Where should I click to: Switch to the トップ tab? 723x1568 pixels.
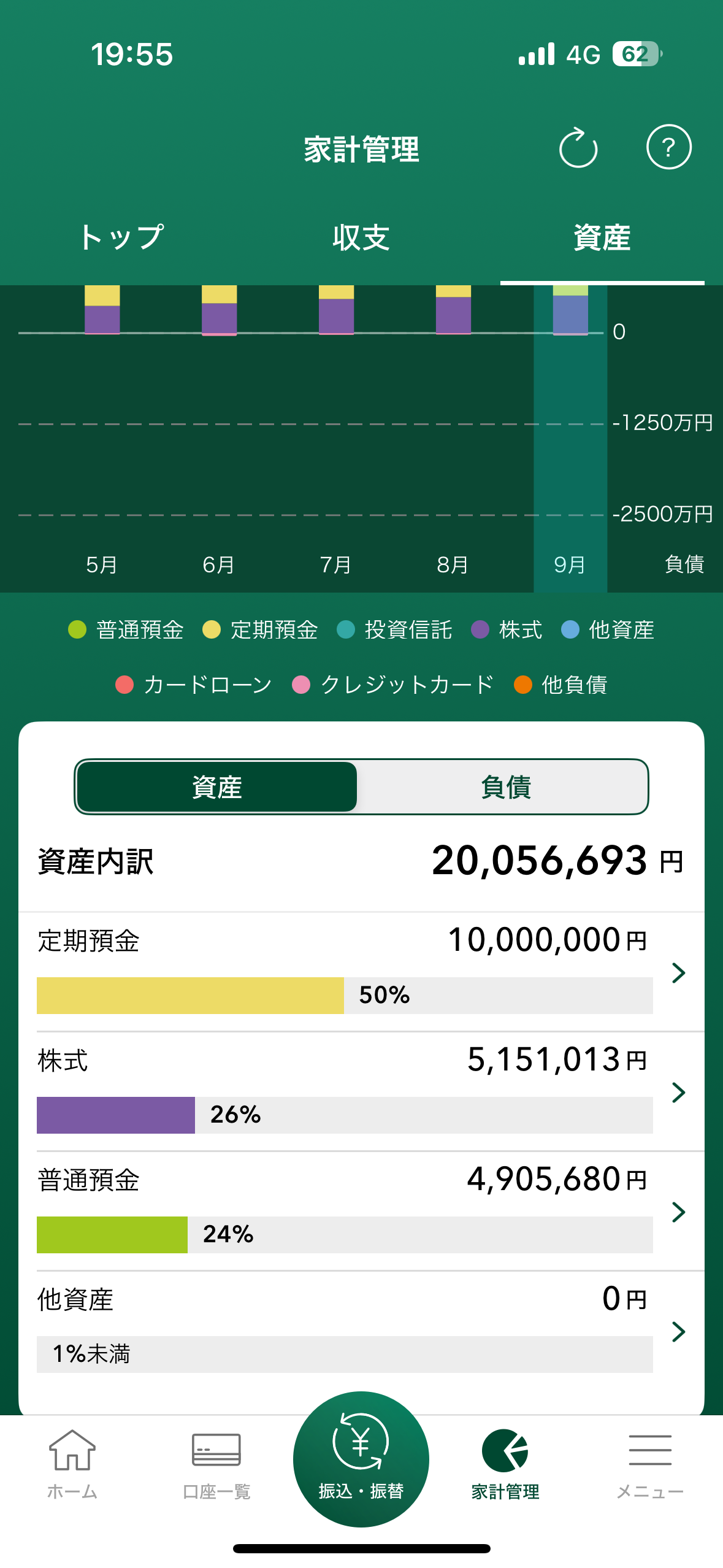pos(121,238)
